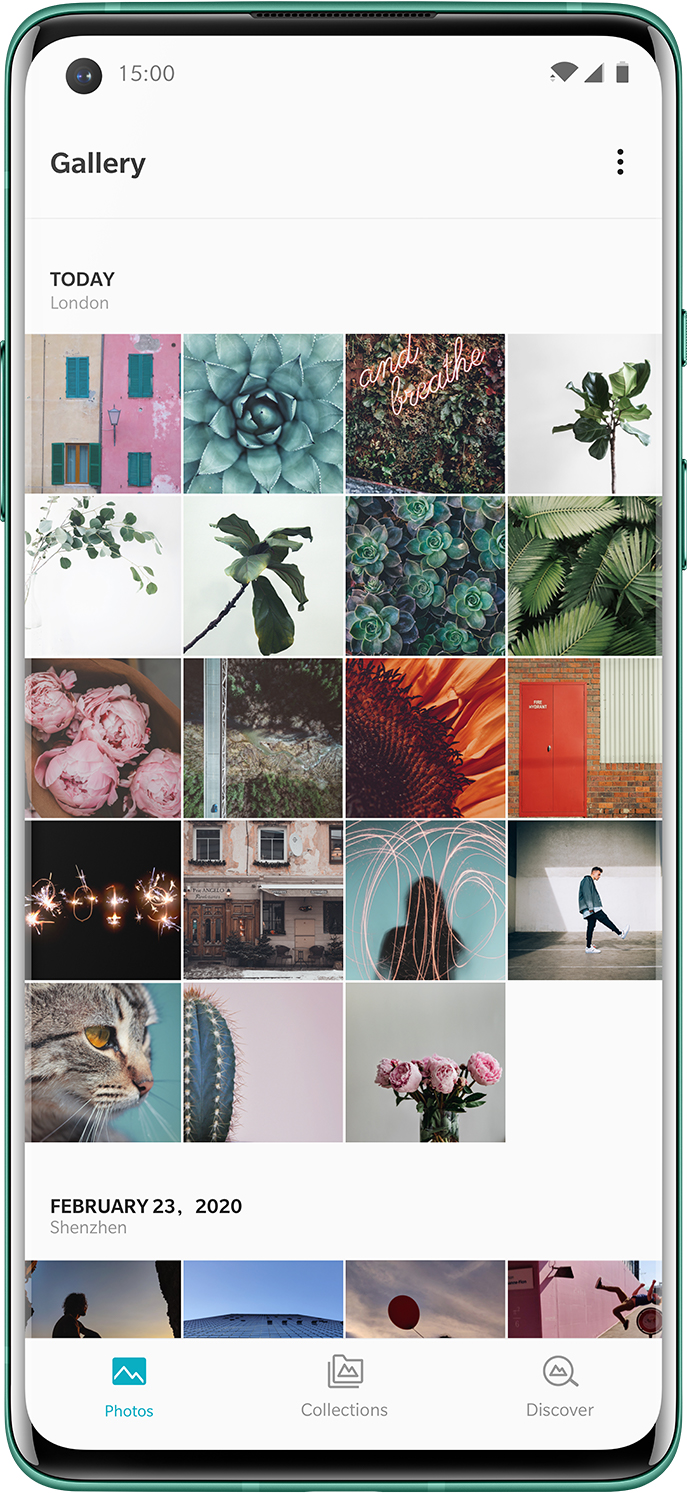This screenshot has height=1493, width=687.
Task: Open the cat close-up photo
Action: click(x=103, y=1062)
